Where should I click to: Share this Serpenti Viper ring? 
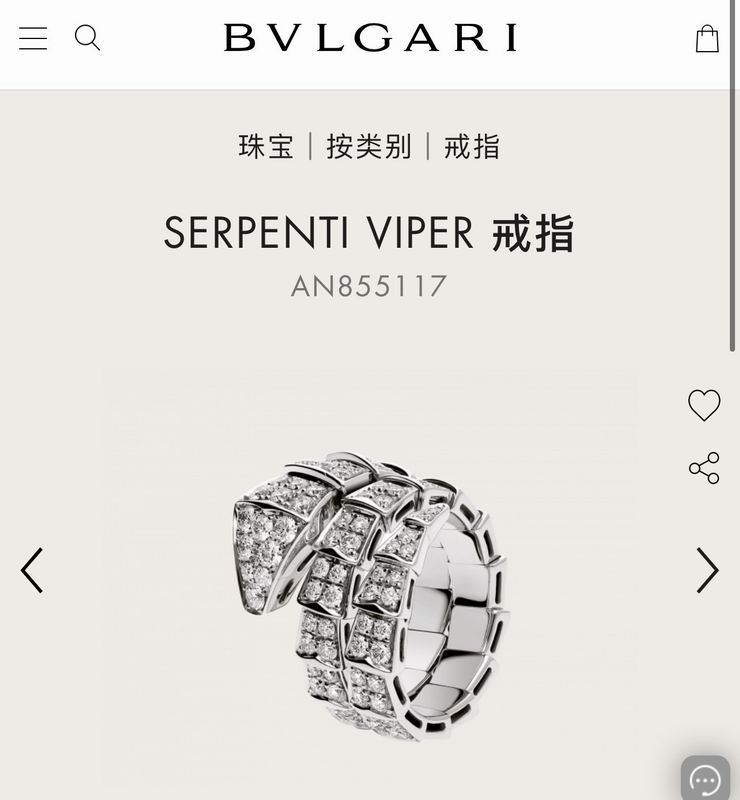click(704, 468)
